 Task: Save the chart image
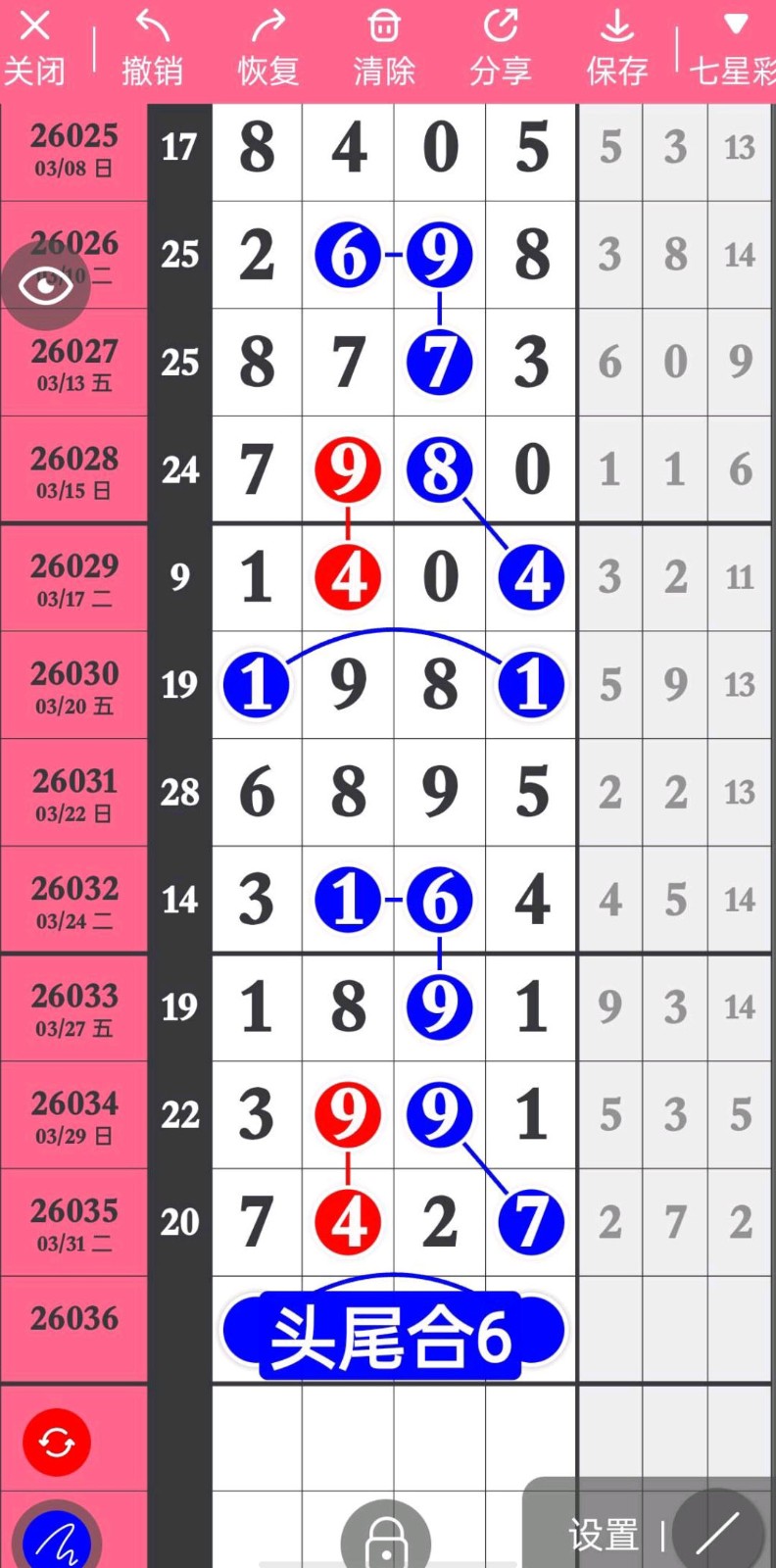tap(617, 47)
